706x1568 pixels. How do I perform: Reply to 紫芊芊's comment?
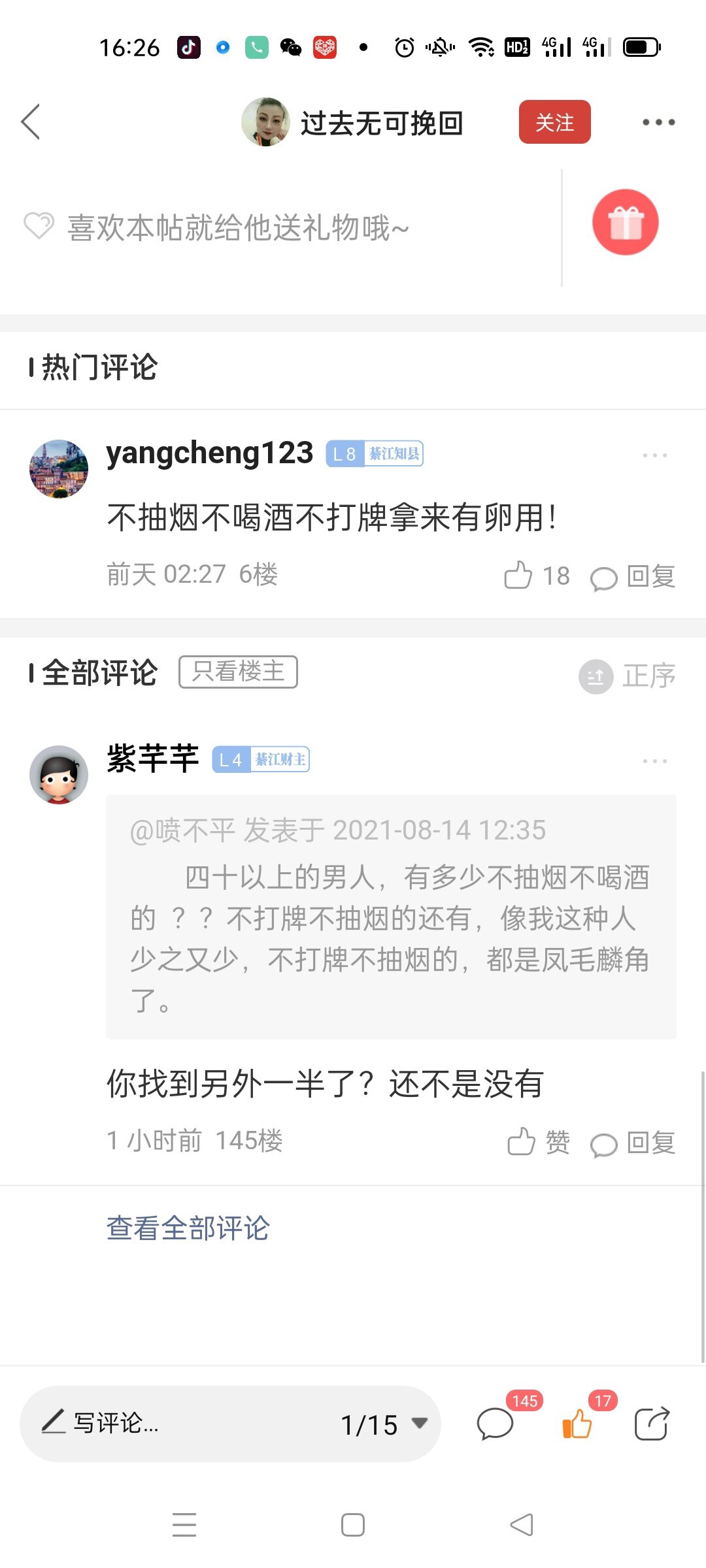coord(633,1143)
